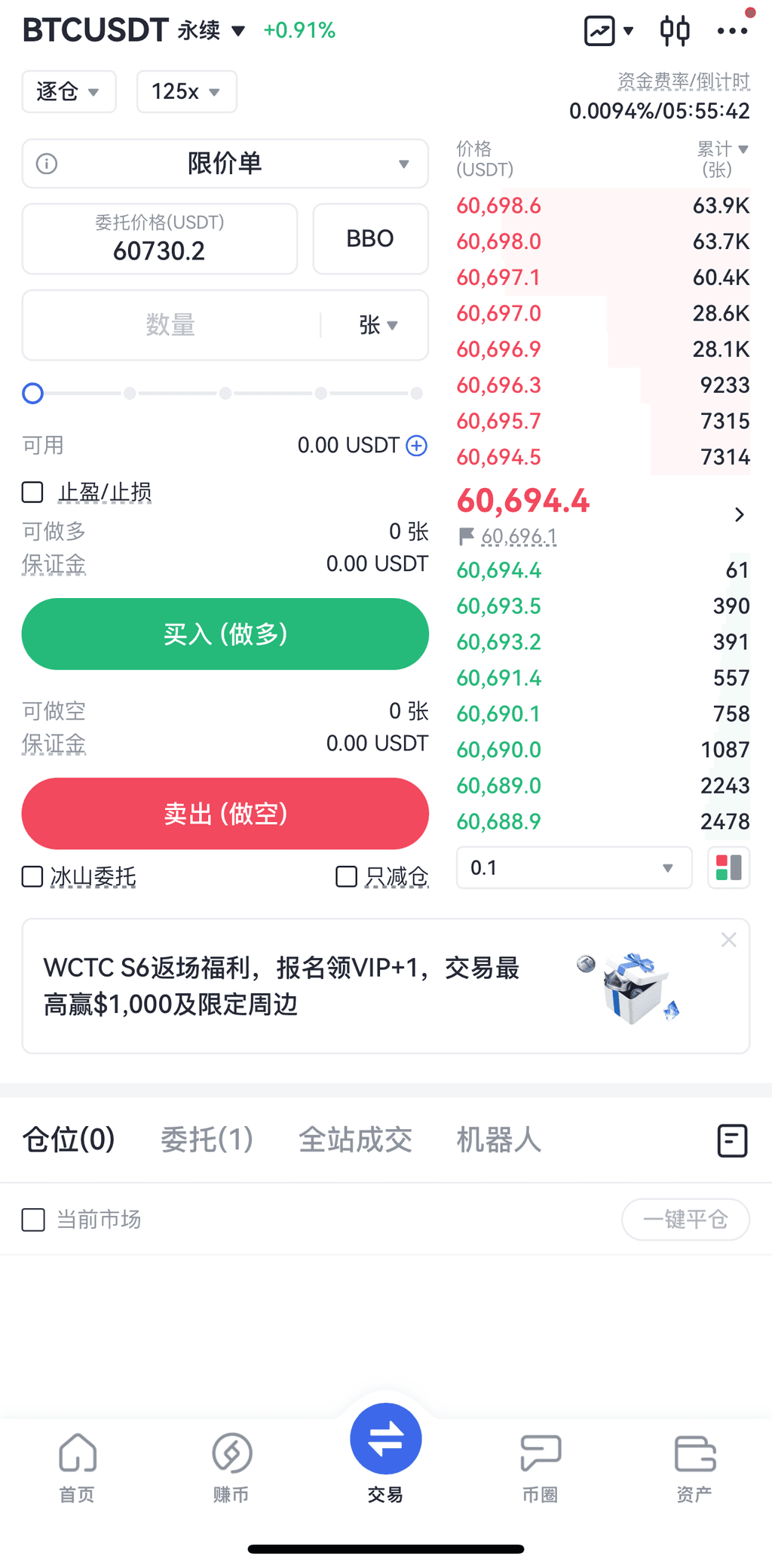Image resolution: width=772 pixels, height=1568 pixels.
Task: Open the 逐仓 margin mode dropdown
Action: click(69, 91)
